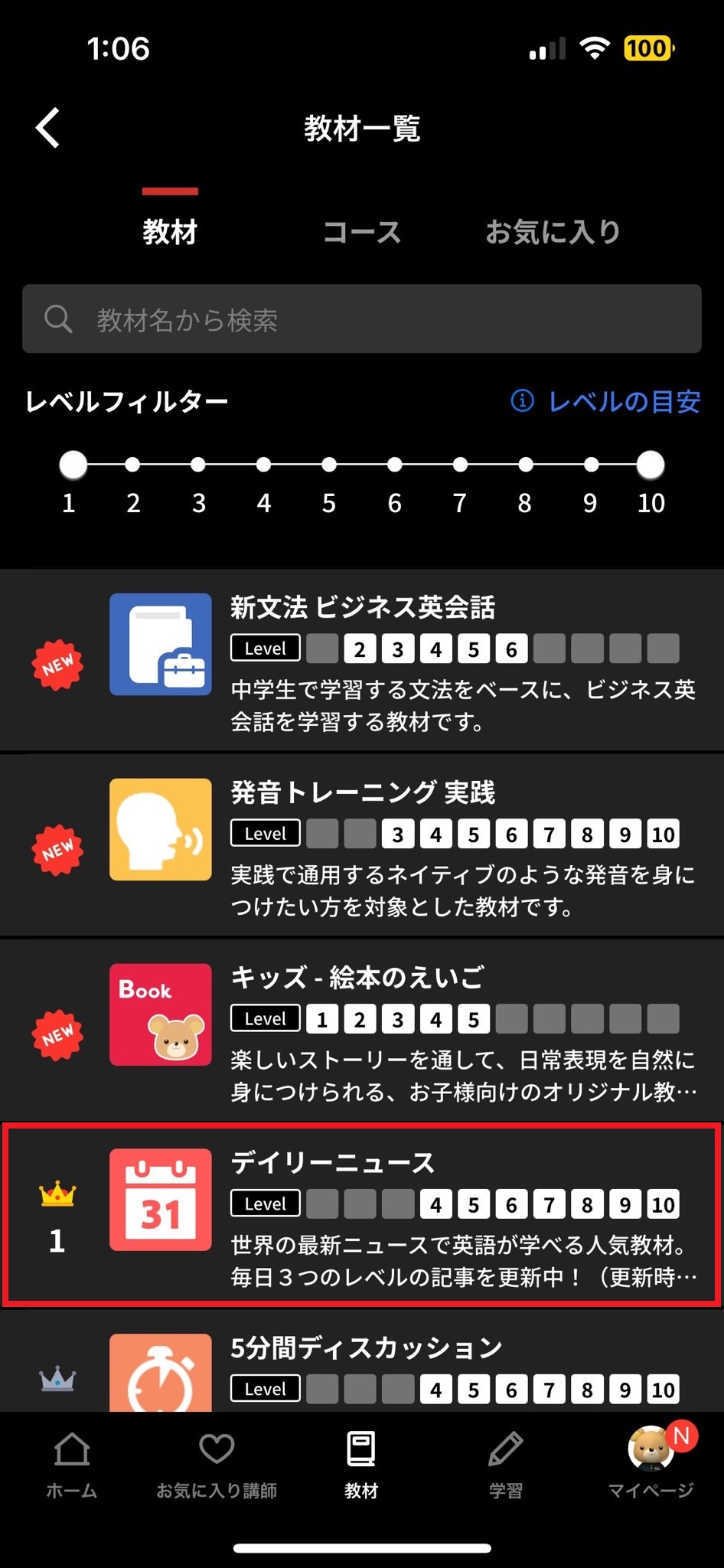The height and width of the screenshot is (1568, 724).
Task: Switch to the お気に入り top tab
Action: 553,231
